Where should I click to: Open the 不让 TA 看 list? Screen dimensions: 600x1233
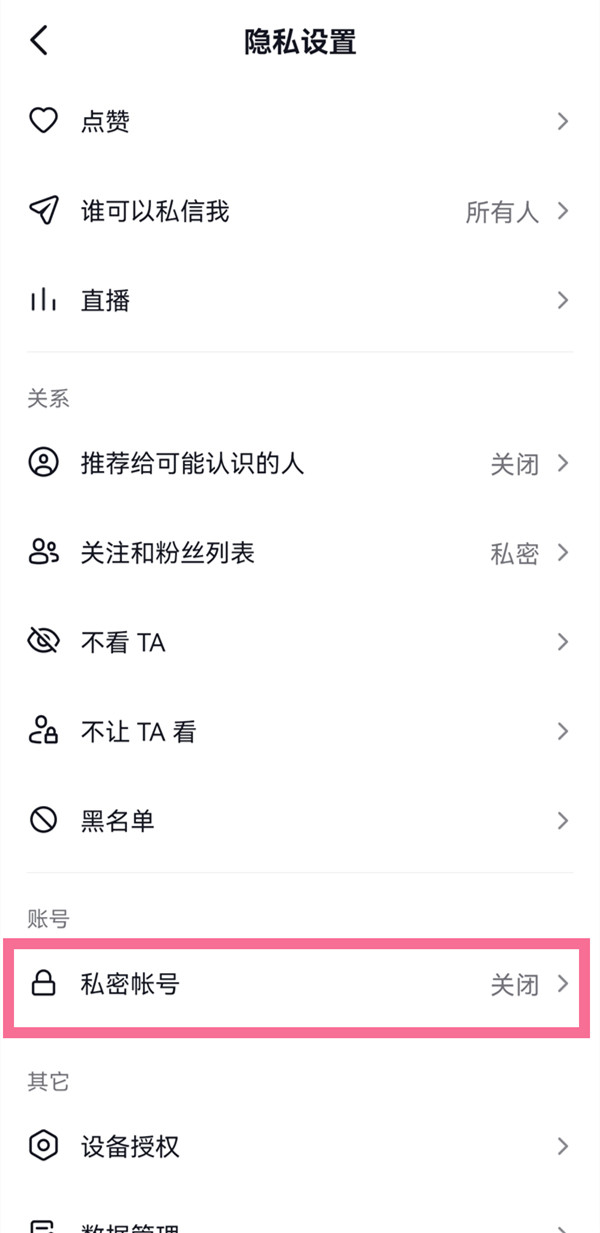(300, 732)
